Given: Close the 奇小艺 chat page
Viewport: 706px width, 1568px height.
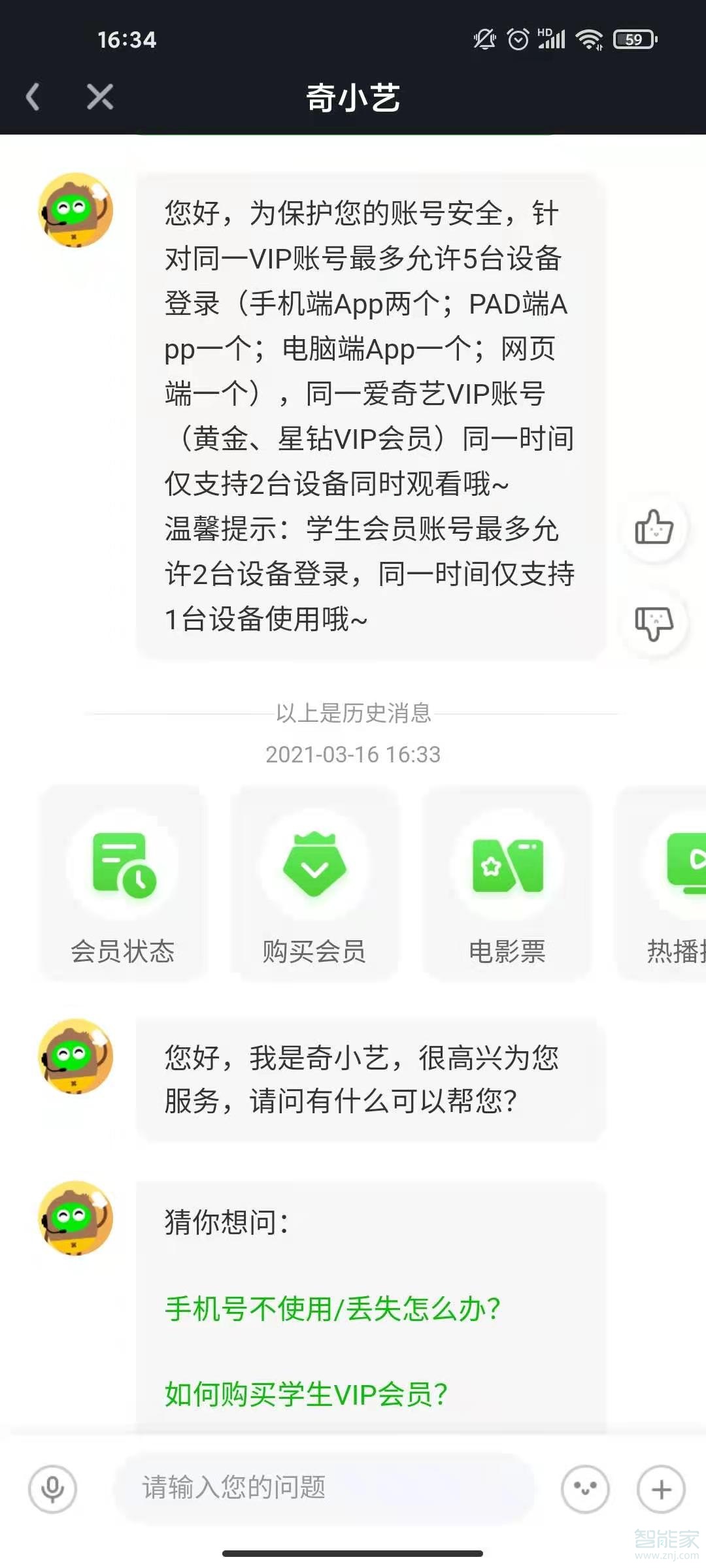Looking at the screenshot, I should (100, 97).
